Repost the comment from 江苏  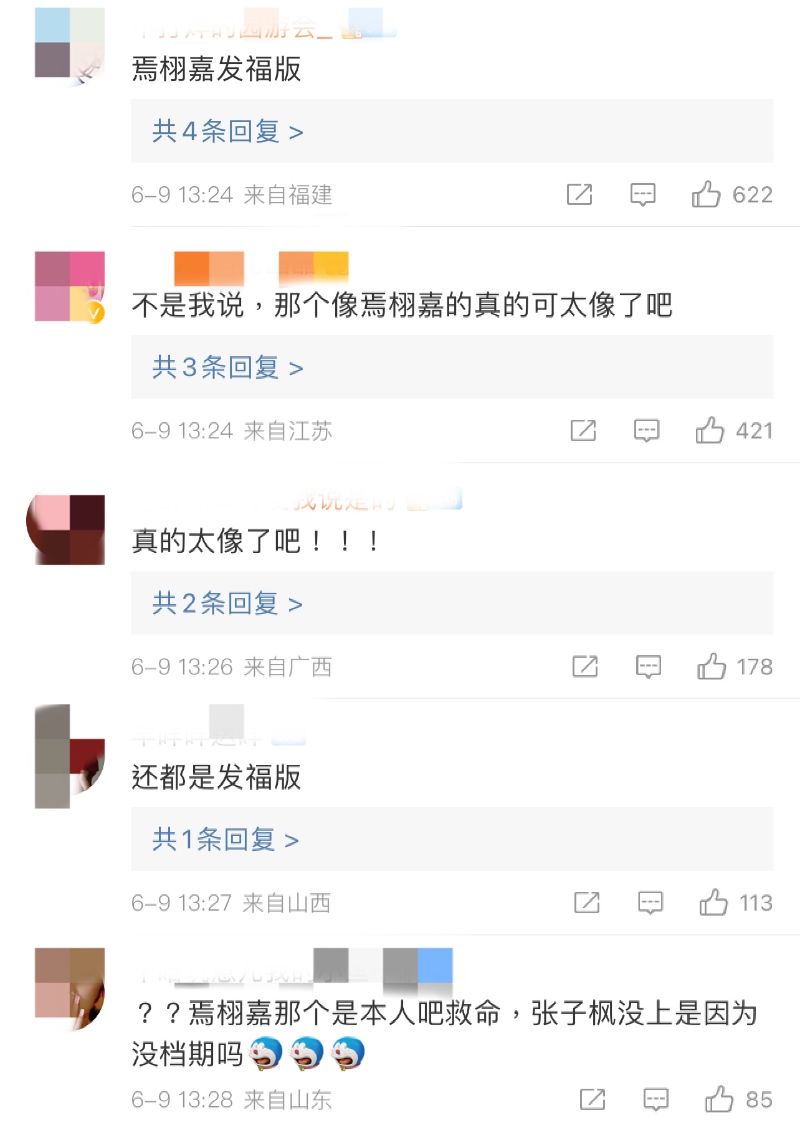click(x=584, y=430)
